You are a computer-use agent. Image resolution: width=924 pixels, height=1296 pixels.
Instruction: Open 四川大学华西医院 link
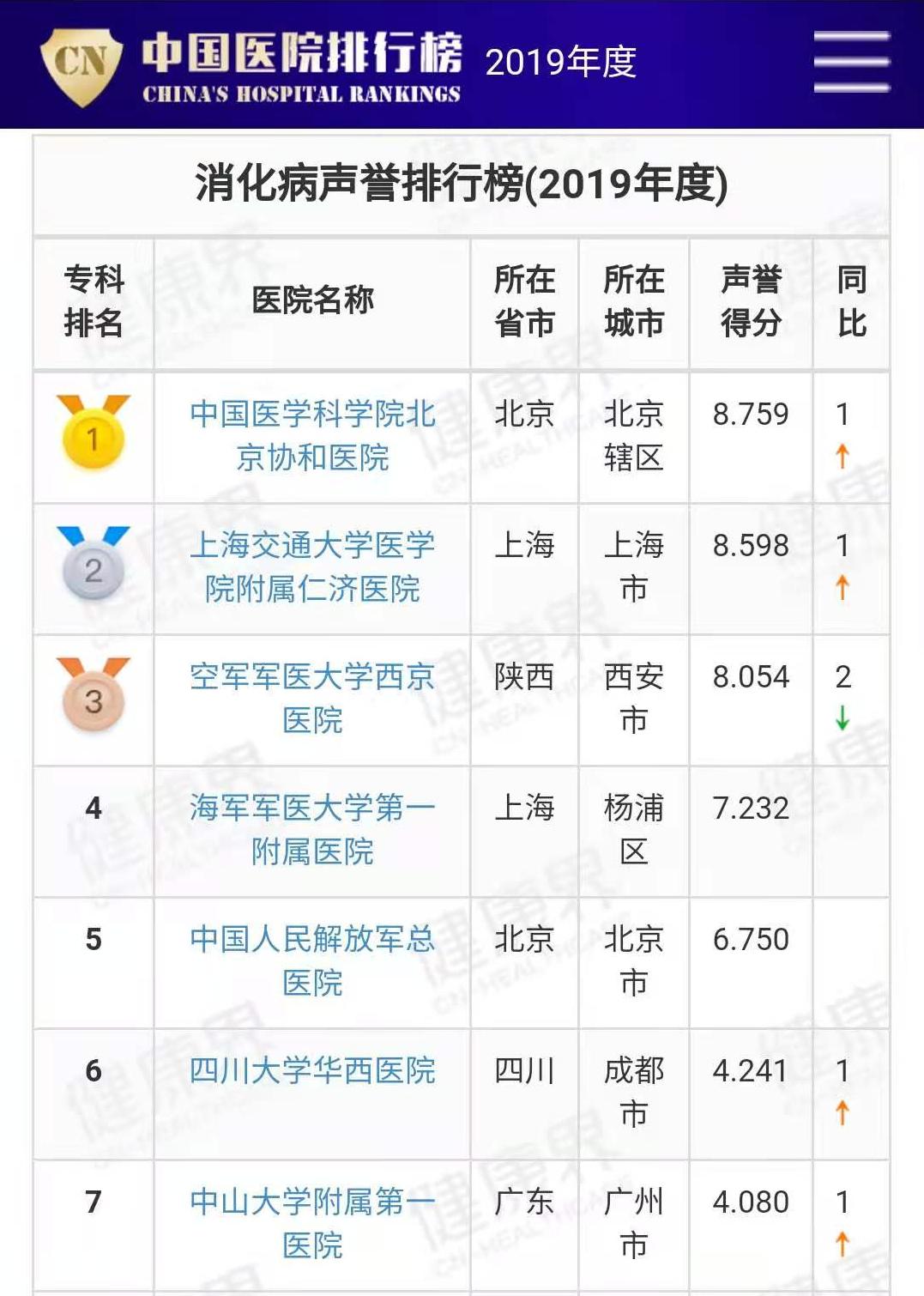coord(312,1070)
